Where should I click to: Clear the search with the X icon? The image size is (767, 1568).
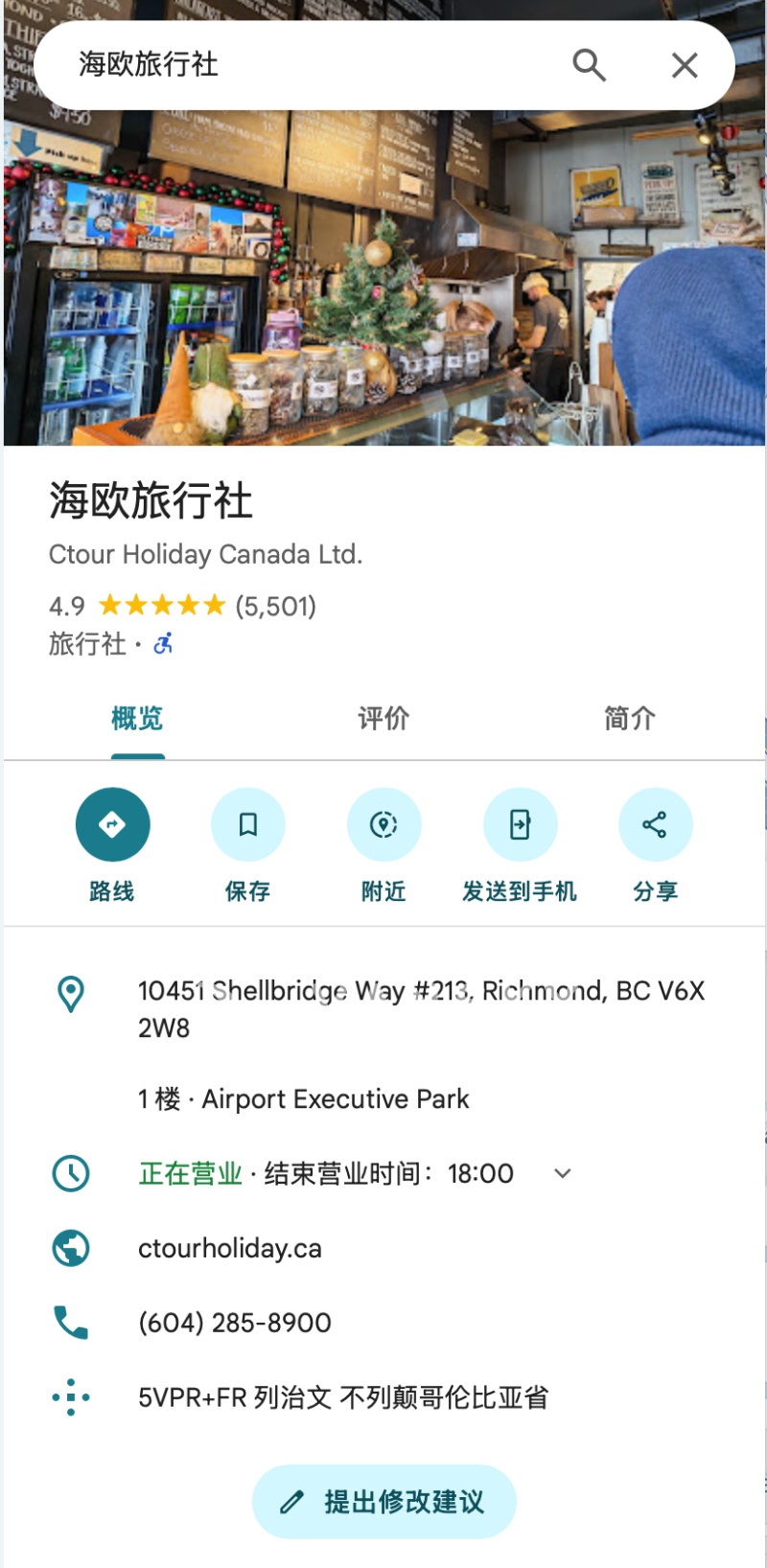click(x=684, y=65)
